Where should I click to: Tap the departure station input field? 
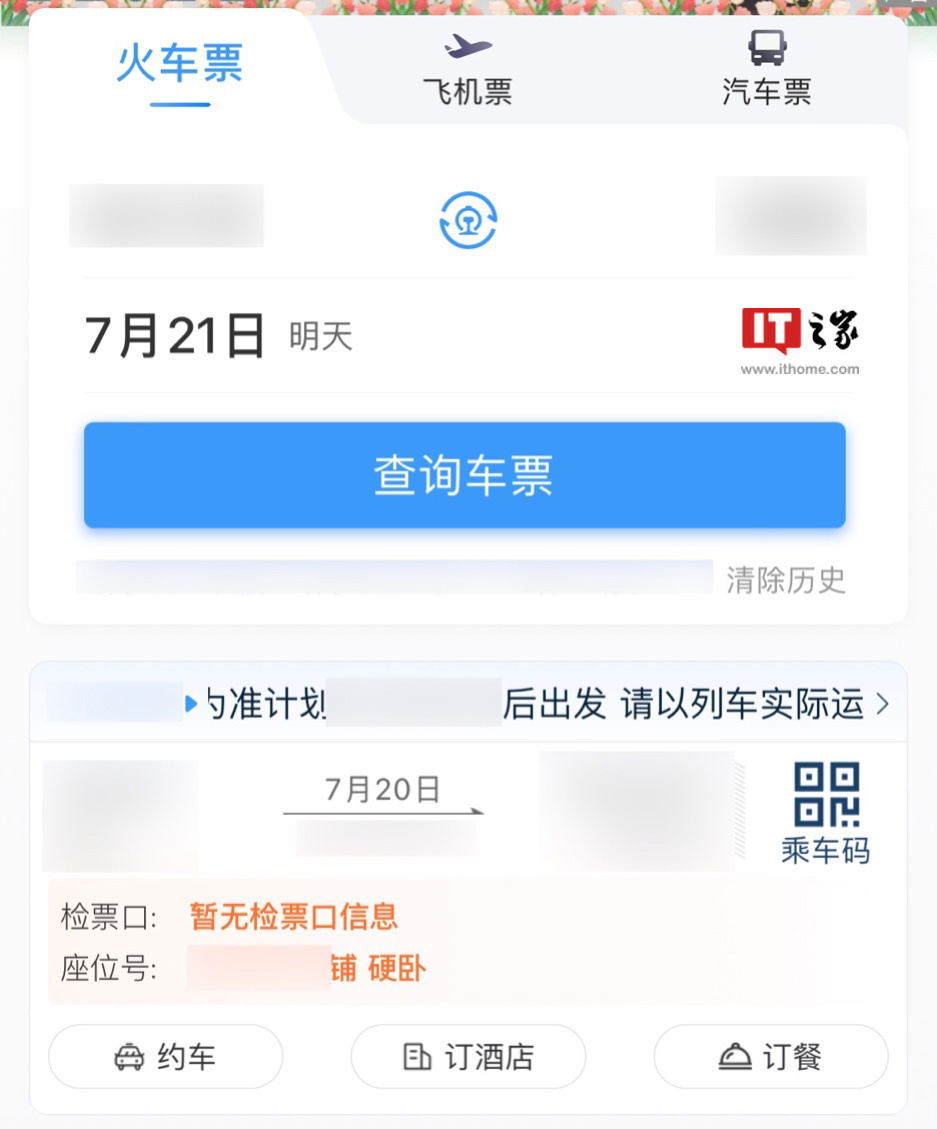point(165,216)
